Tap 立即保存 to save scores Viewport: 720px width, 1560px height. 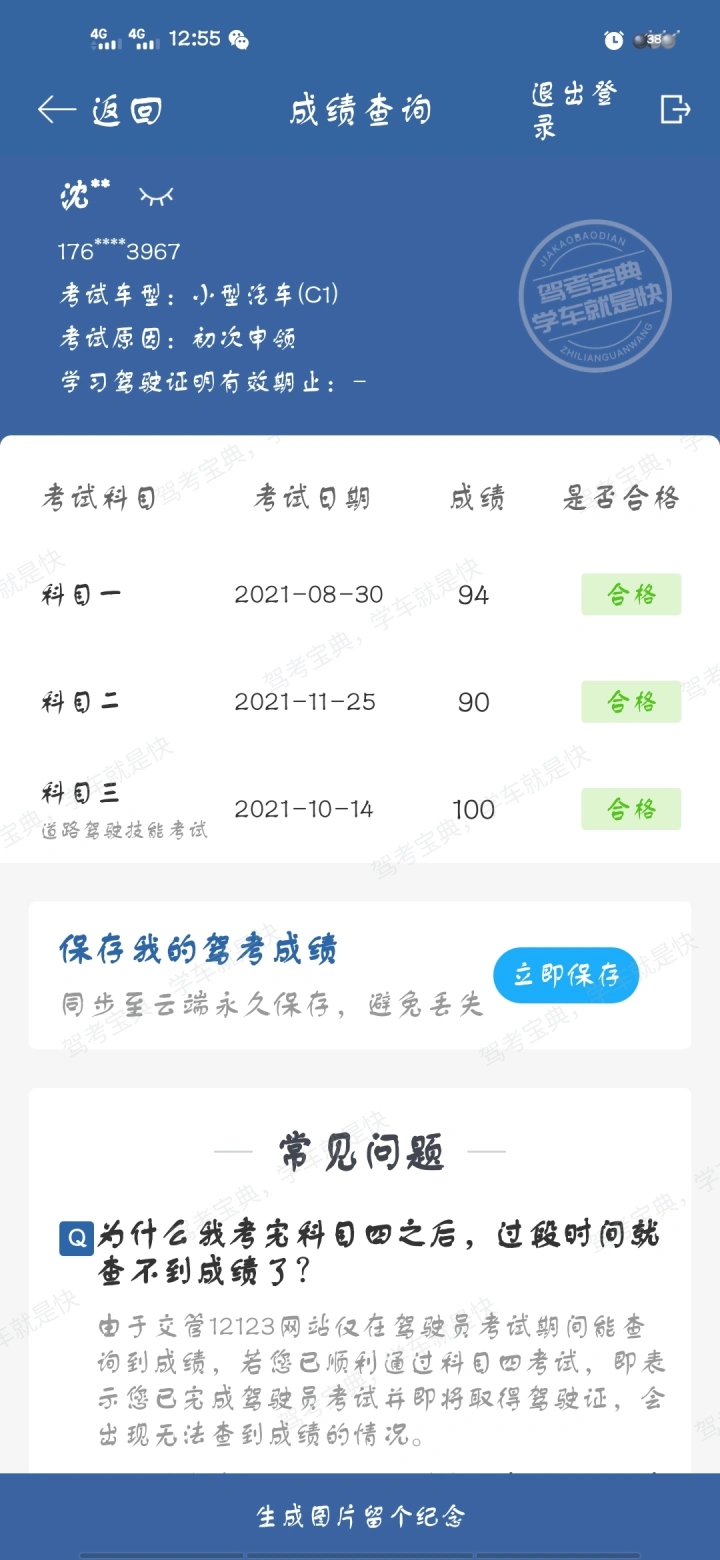pyautogui.click(x=566, y=975)
